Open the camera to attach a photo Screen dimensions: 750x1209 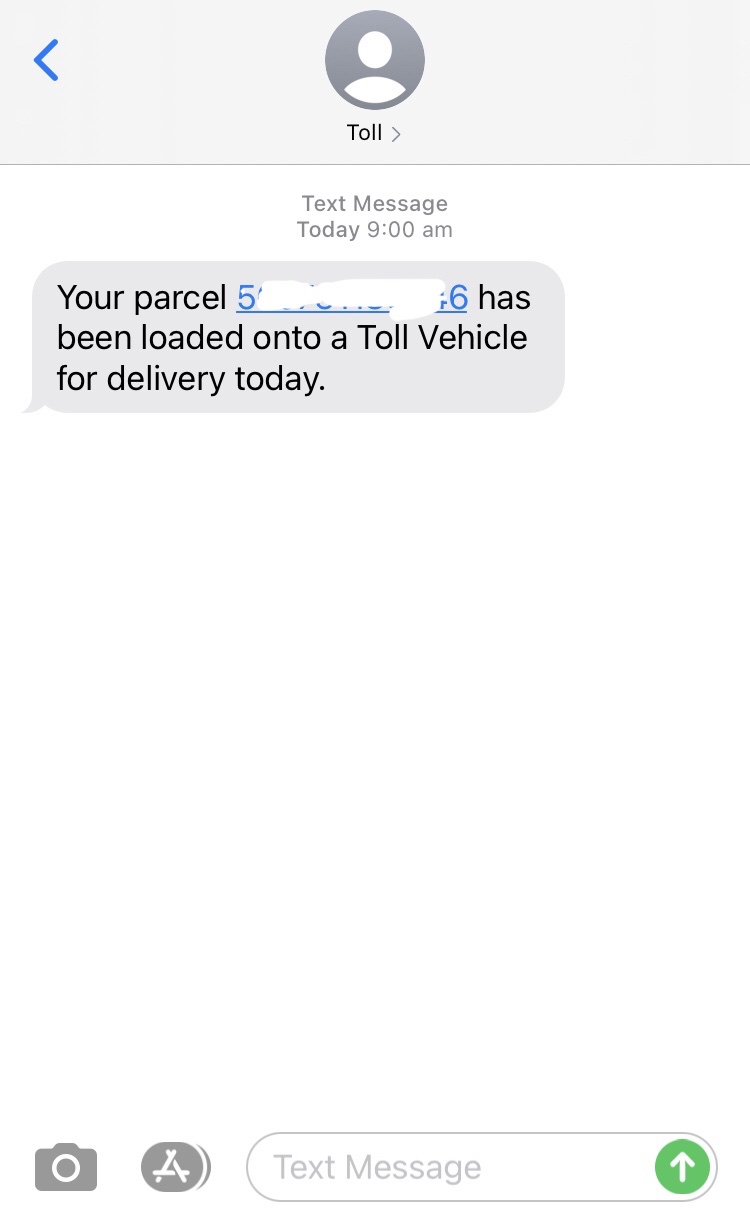[x=66, y=1166]
